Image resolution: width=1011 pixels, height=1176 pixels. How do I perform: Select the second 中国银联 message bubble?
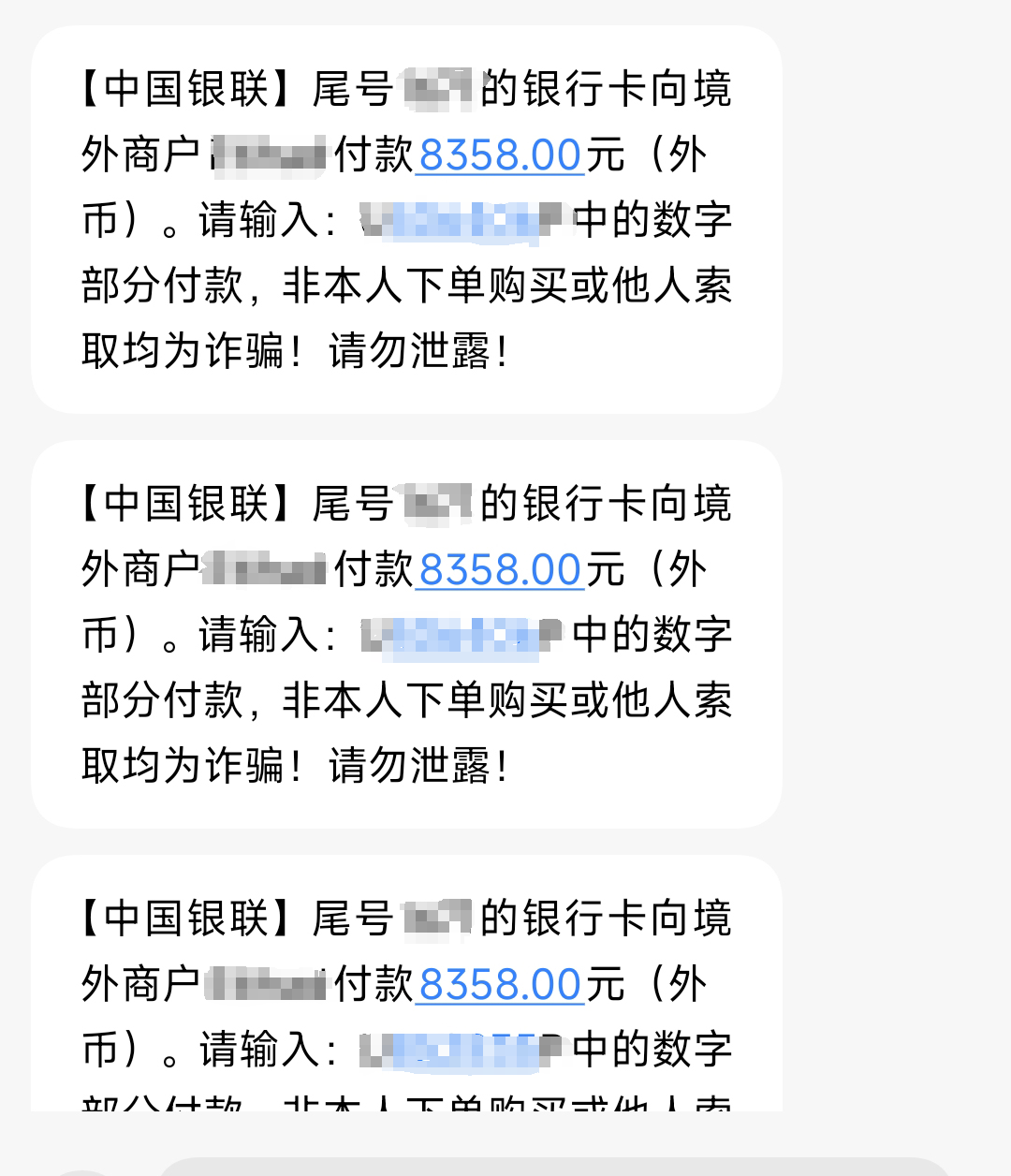(407, 635)
